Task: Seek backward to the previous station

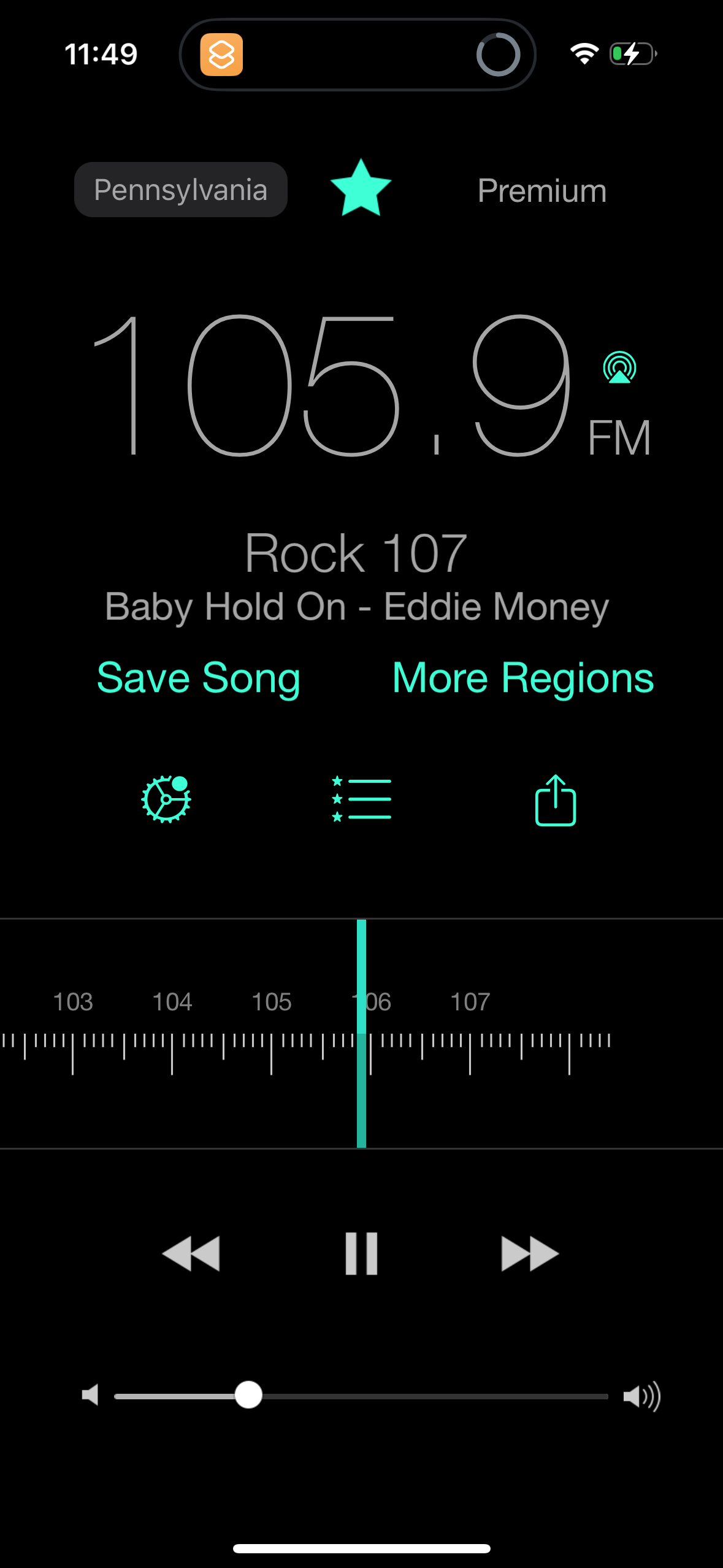Action: tap(191, 1253)
